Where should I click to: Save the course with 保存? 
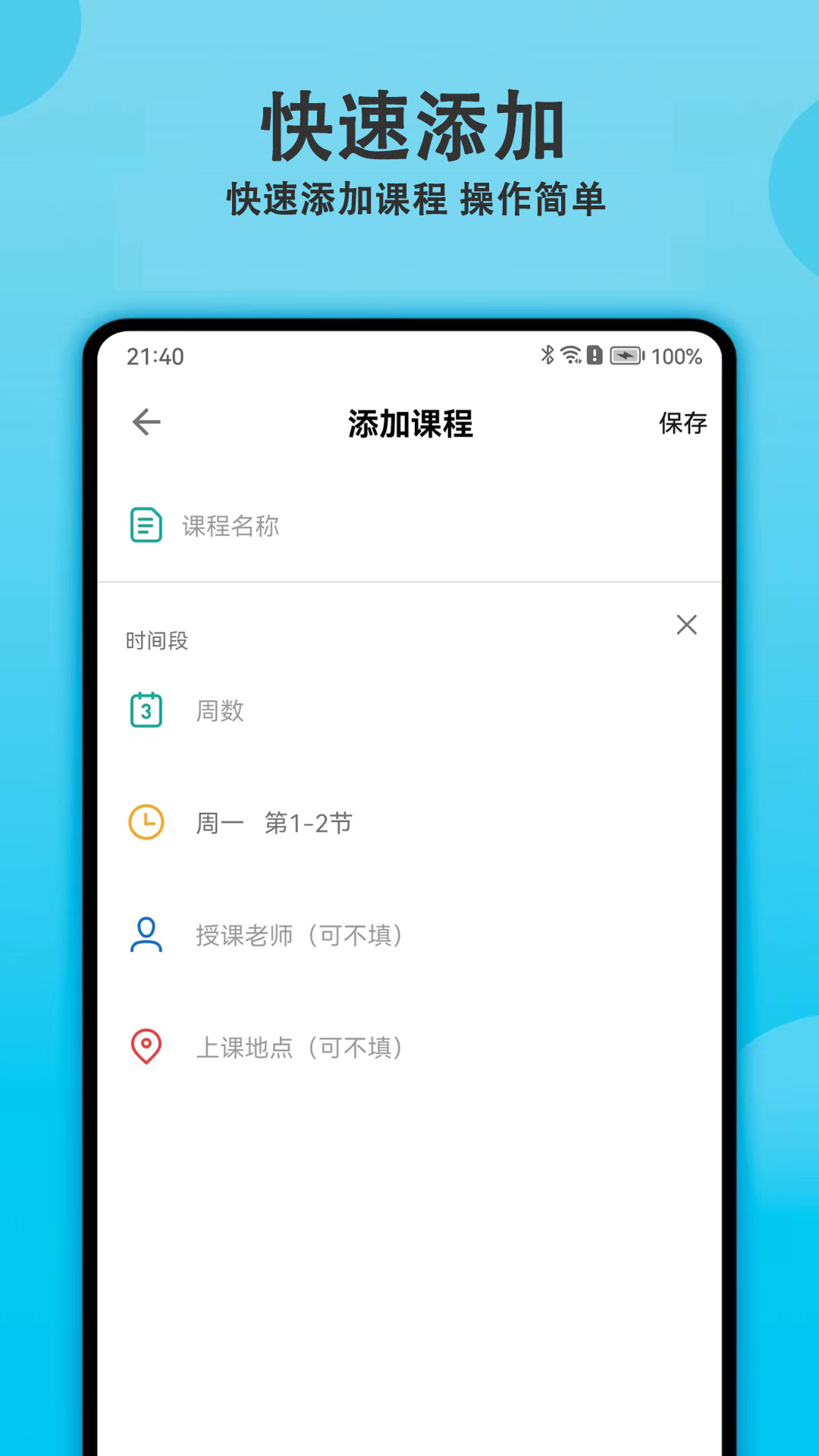682,422
